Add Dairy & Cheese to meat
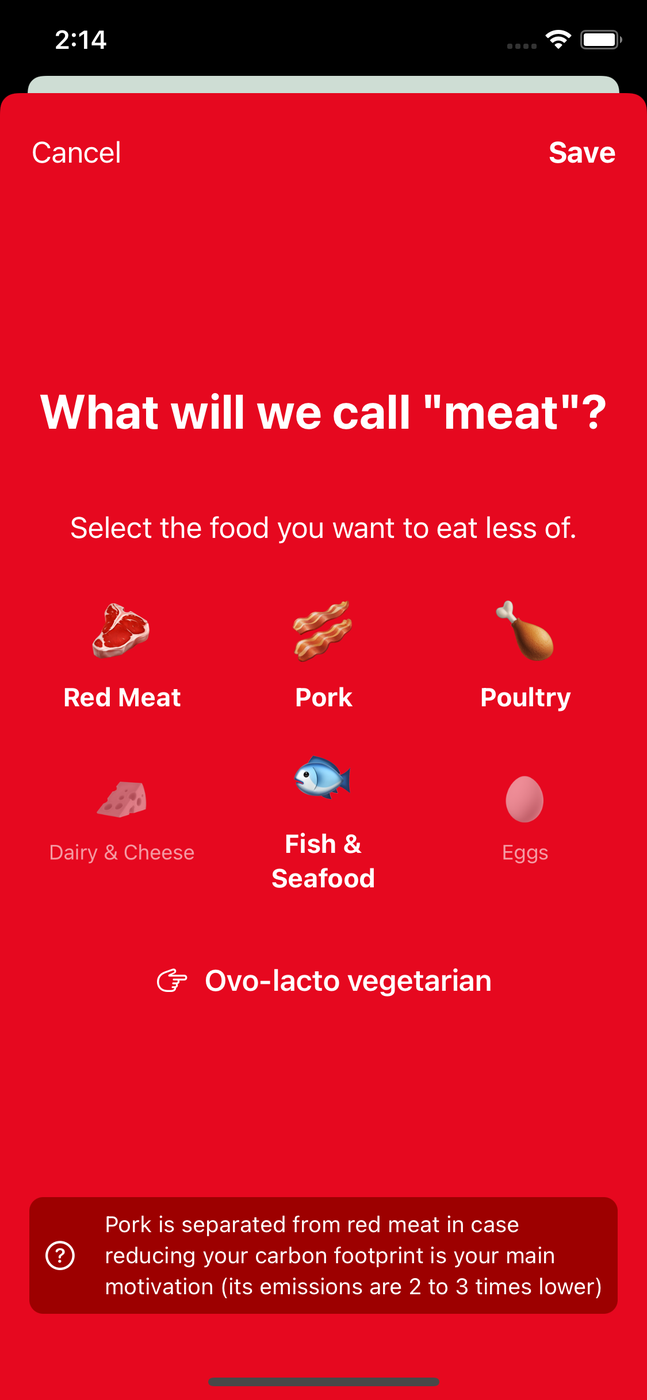 (x=122, y=820)
